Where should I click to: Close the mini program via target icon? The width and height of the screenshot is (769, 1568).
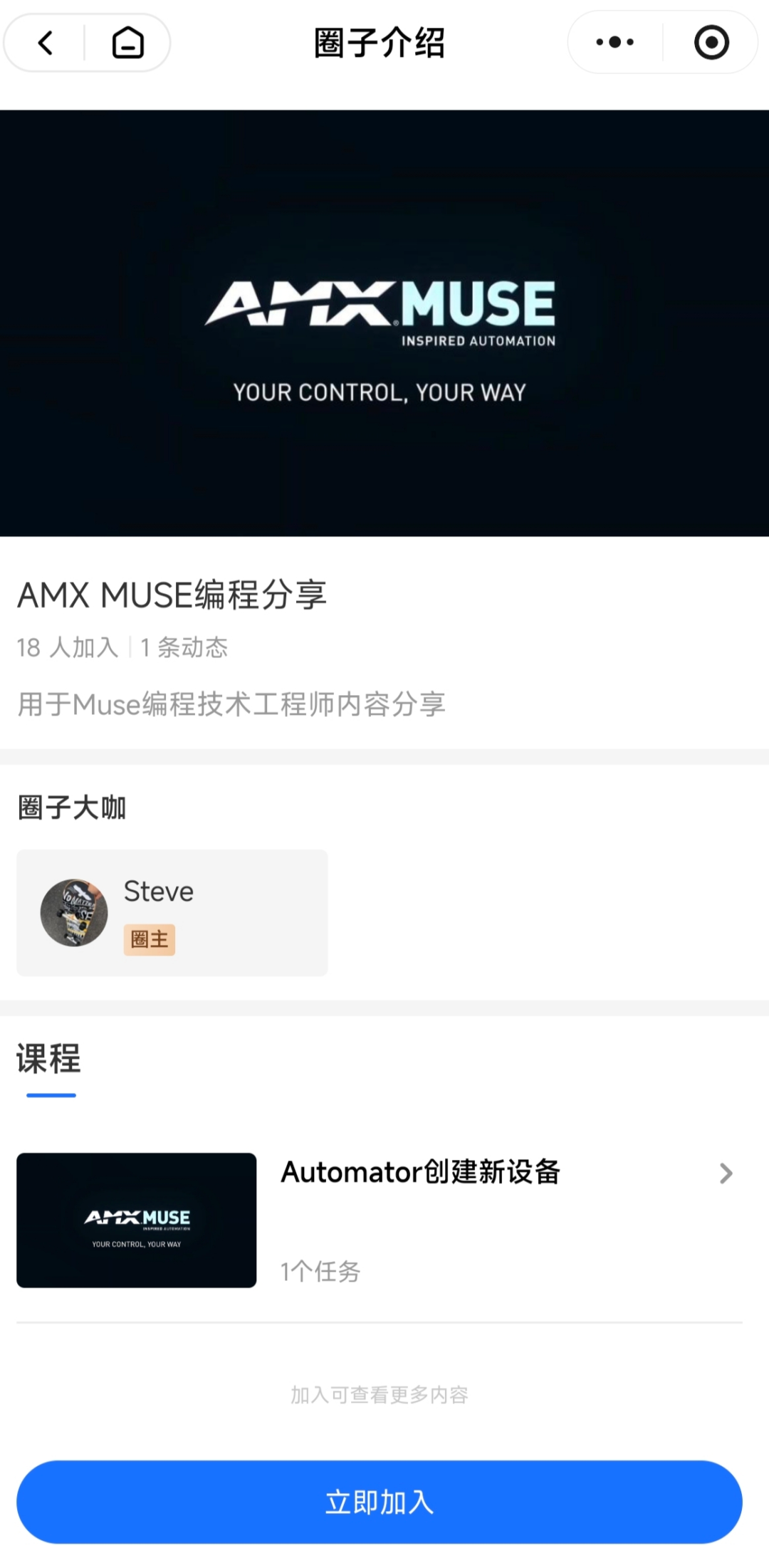711,43
